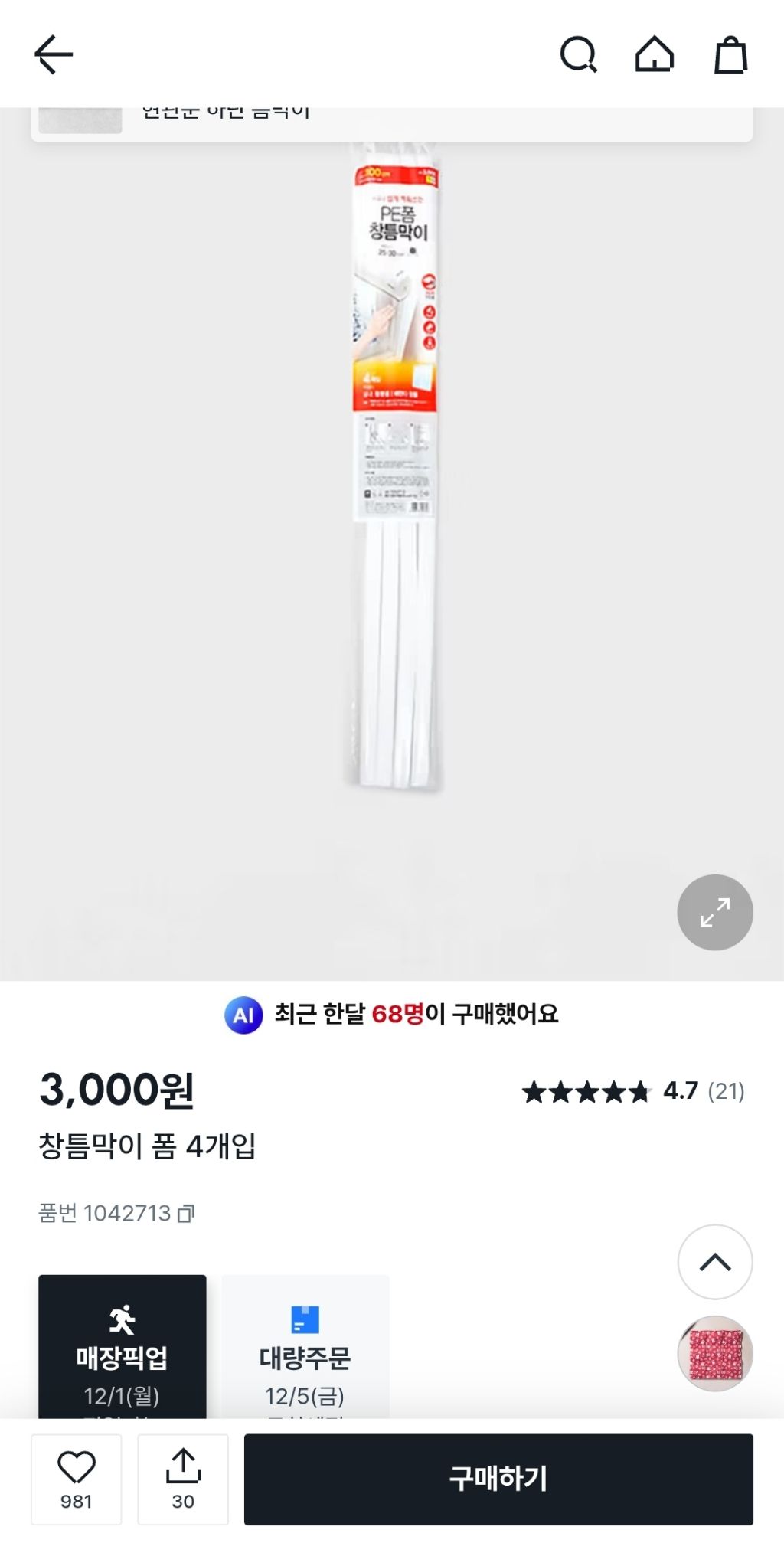Open the recently viewed red item thumbnail
784x1556 pixels.
[x=714, y=1353]
